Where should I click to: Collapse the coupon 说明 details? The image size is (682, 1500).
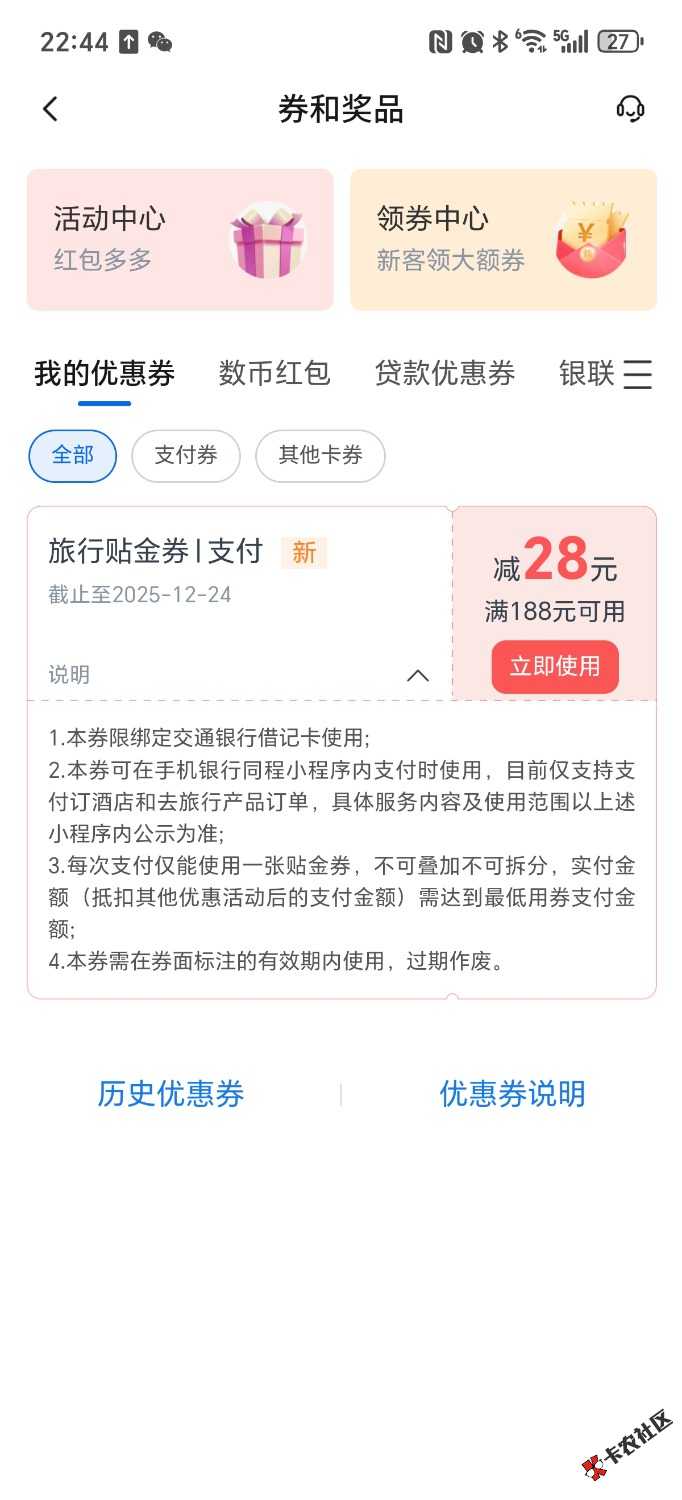pyautogui.click(x=418, y=675)
